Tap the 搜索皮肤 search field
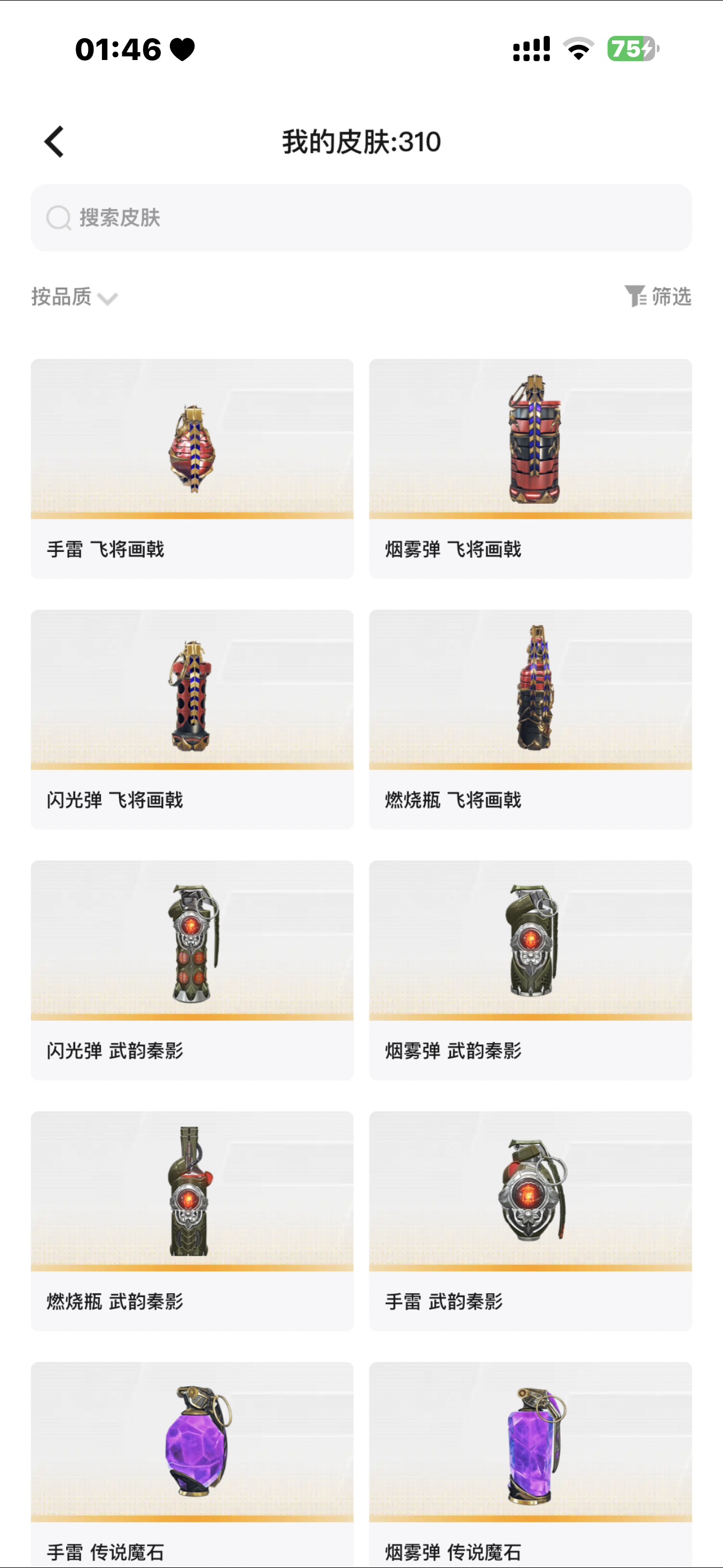 [x=361, y=218]
